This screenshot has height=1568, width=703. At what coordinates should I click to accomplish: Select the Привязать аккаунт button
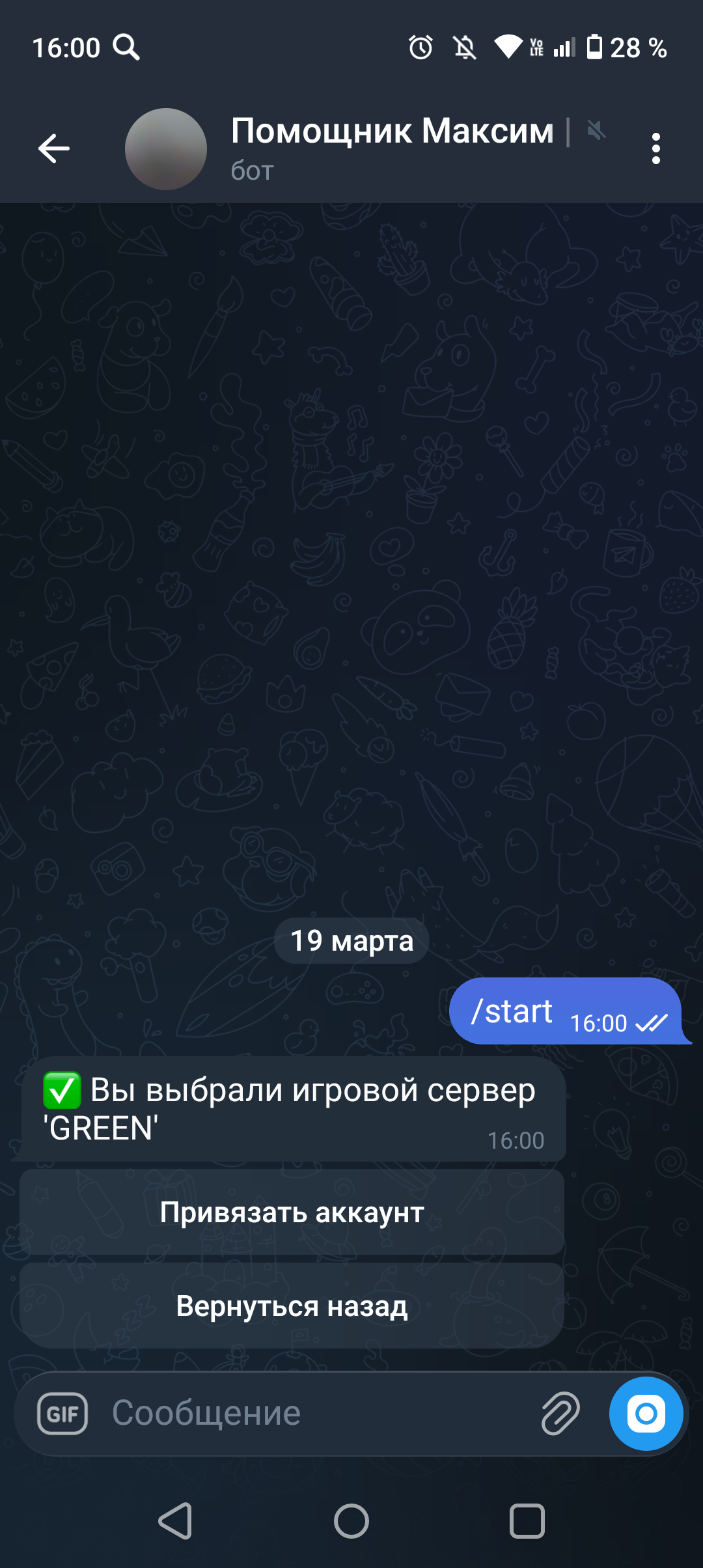292,1212
